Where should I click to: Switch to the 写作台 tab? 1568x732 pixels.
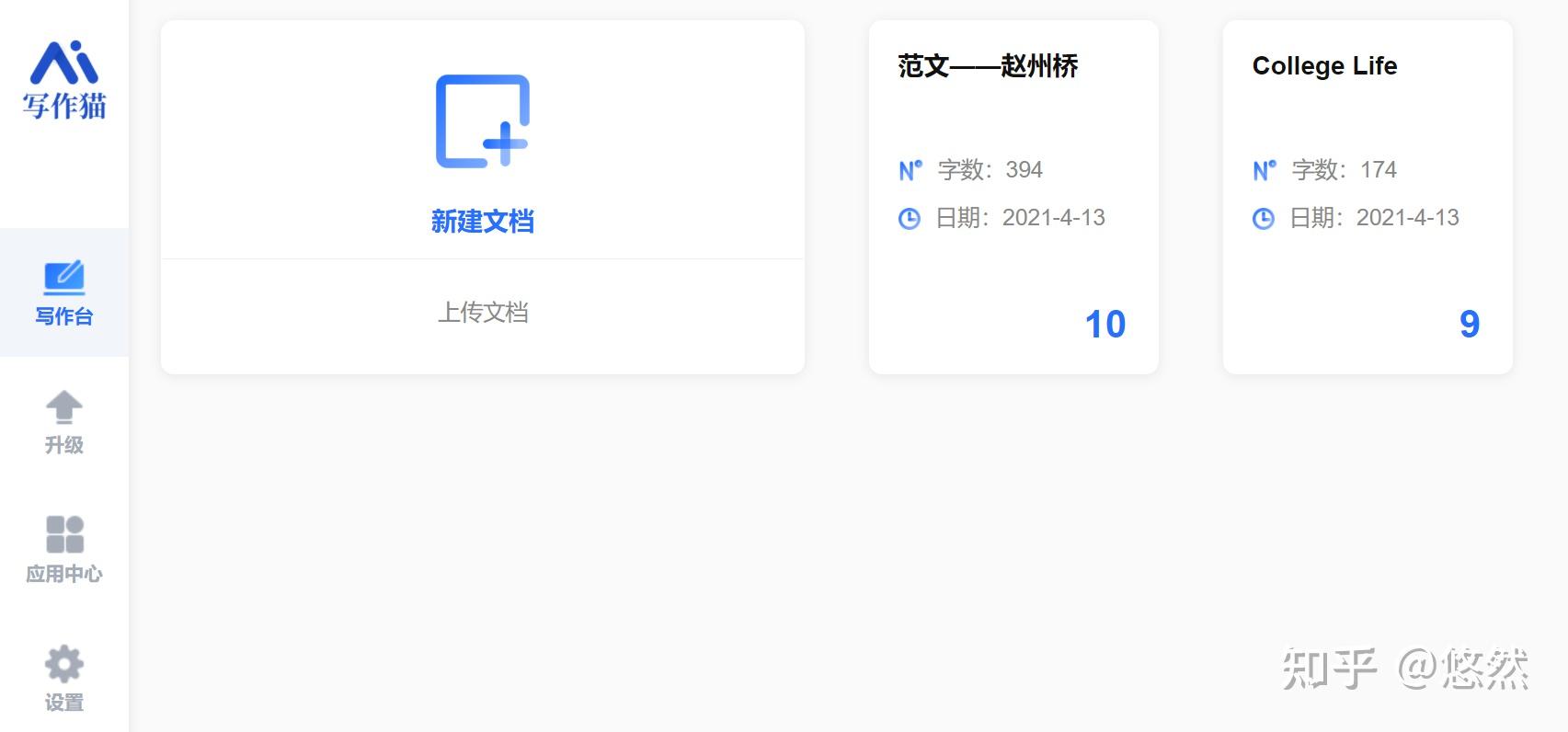63,292
